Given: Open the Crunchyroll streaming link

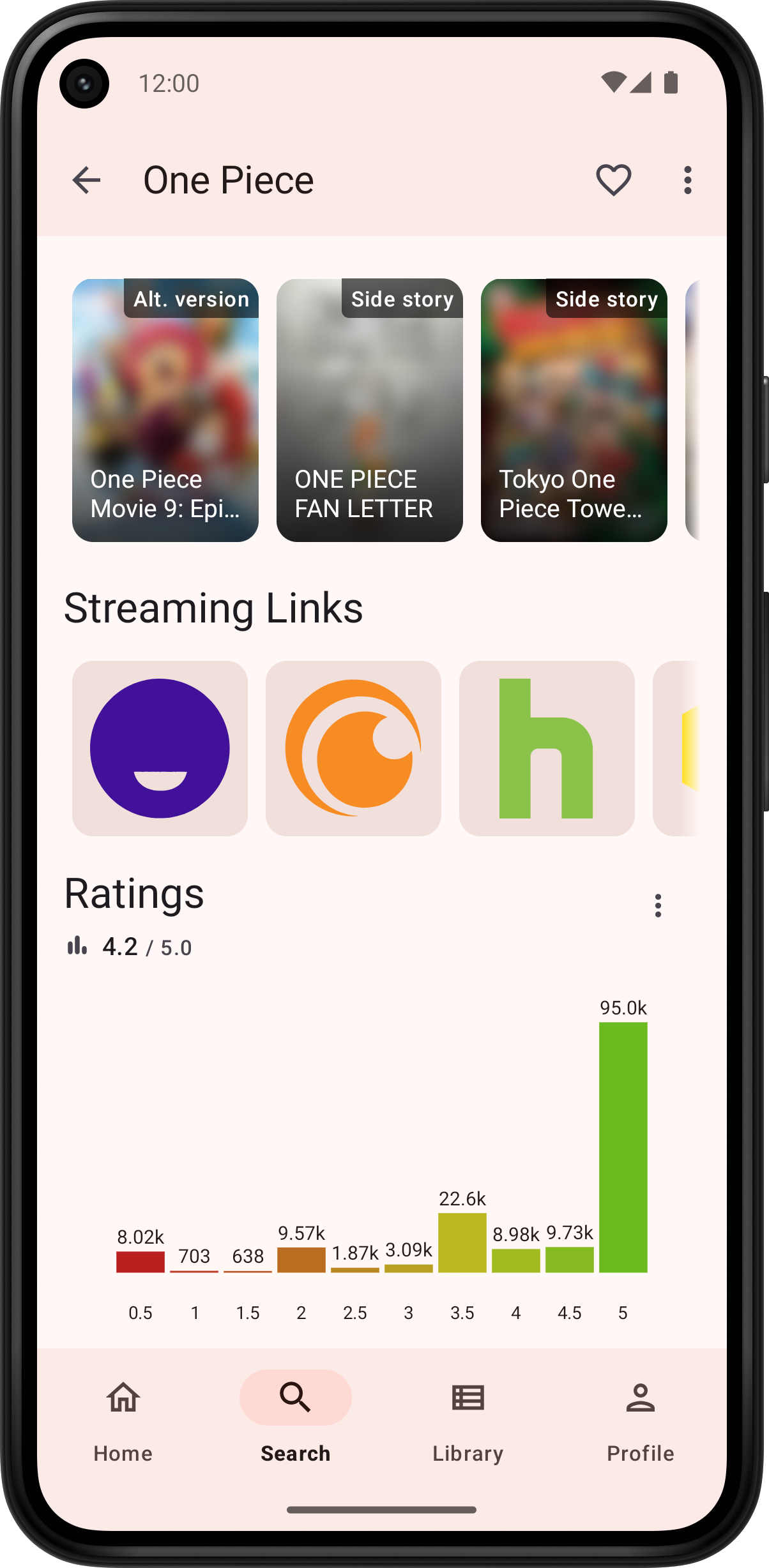Looking at the screenshot, I should pyautogui.click(x=353, y=748).
